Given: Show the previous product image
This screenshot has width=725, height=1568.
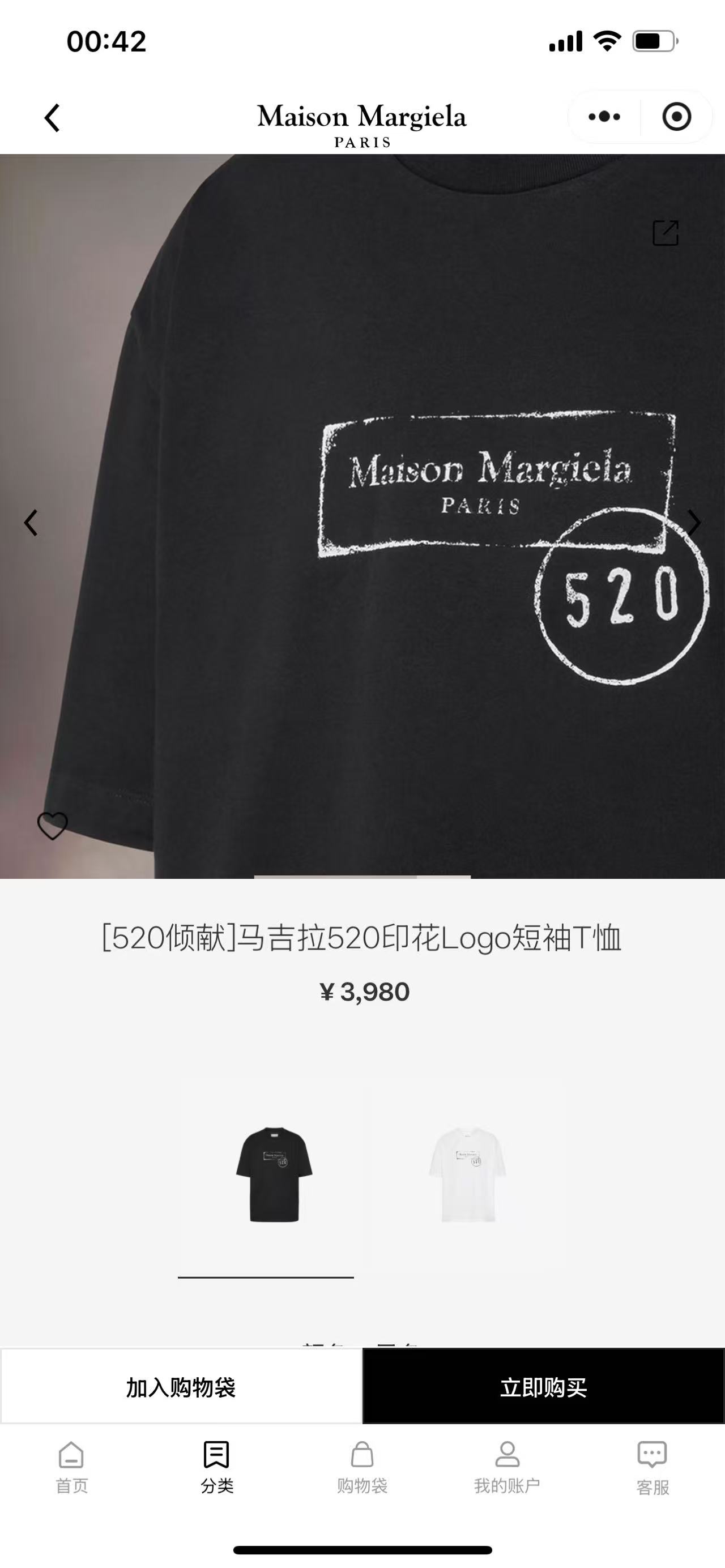Looking at the screenshot, I should 31,522.
